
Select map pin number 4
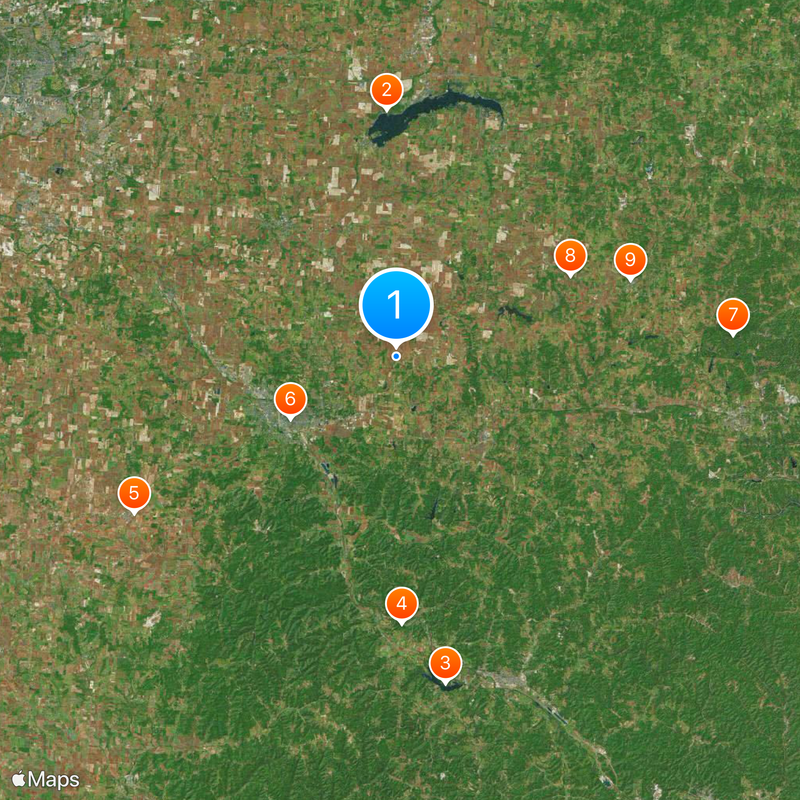point(402,603)
